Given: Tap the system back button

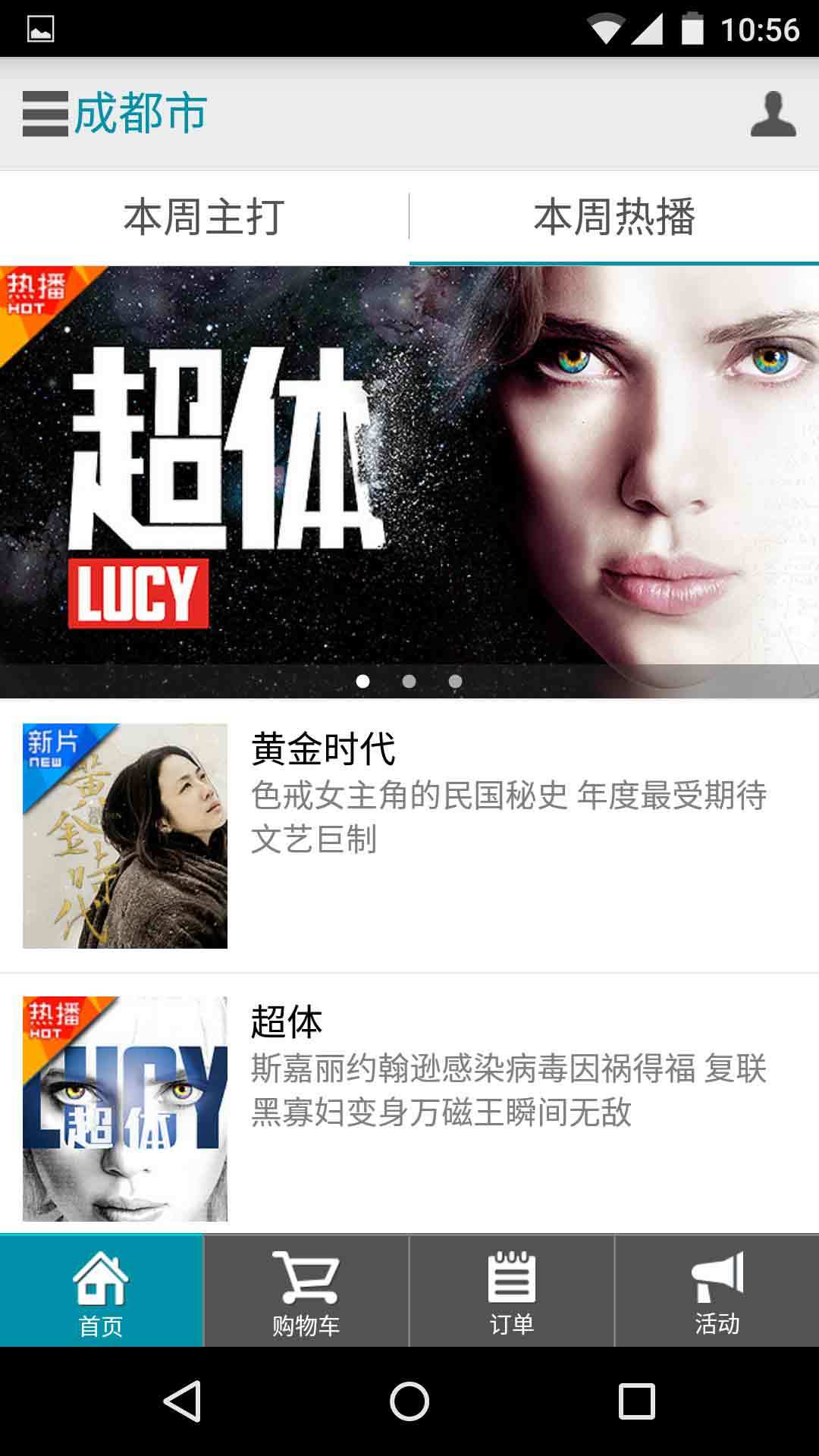Looking at the screenshot, I should (182, 1401).
